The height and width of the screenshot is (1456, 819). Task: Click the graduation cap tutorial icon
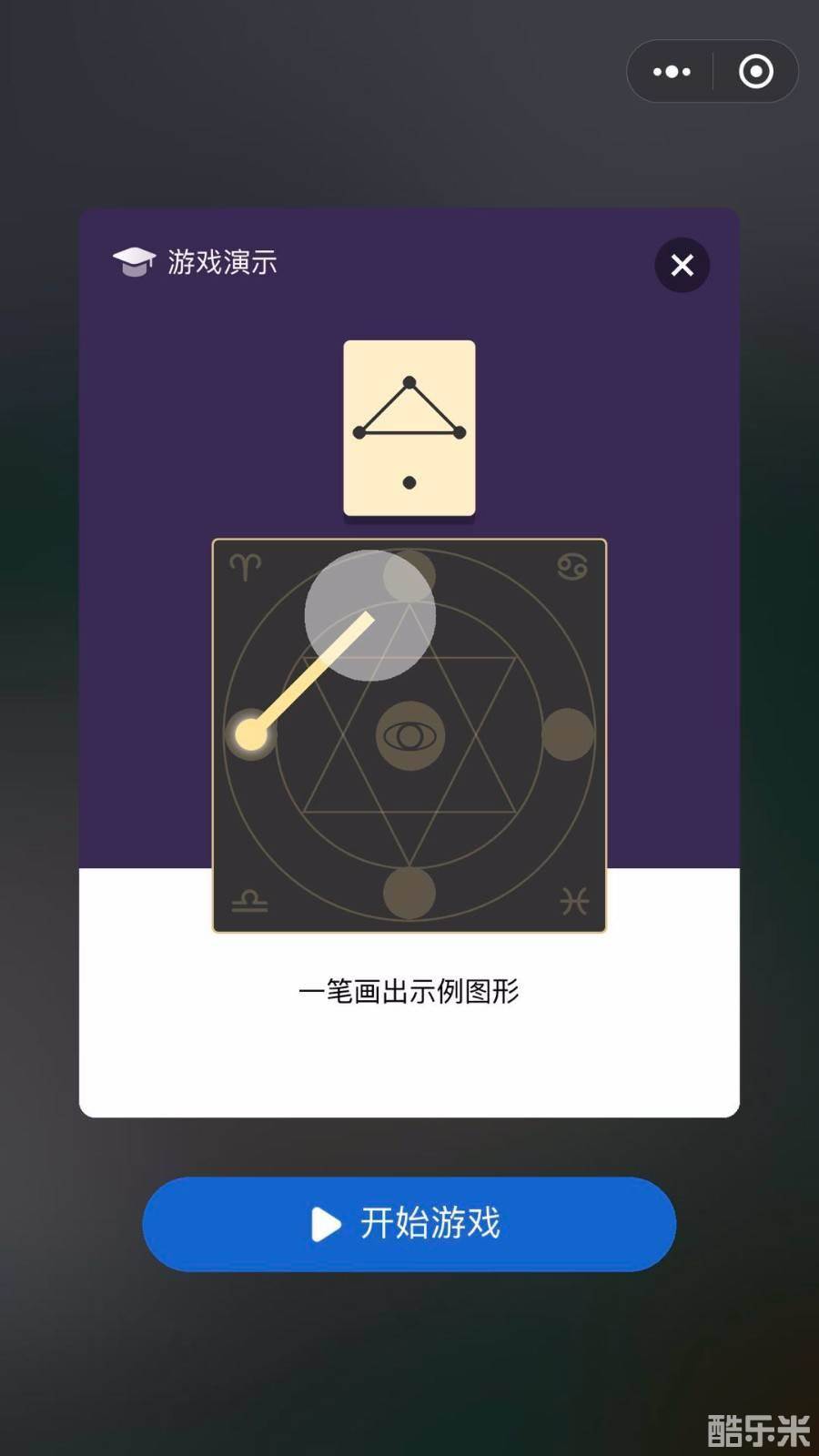point(134,262)
